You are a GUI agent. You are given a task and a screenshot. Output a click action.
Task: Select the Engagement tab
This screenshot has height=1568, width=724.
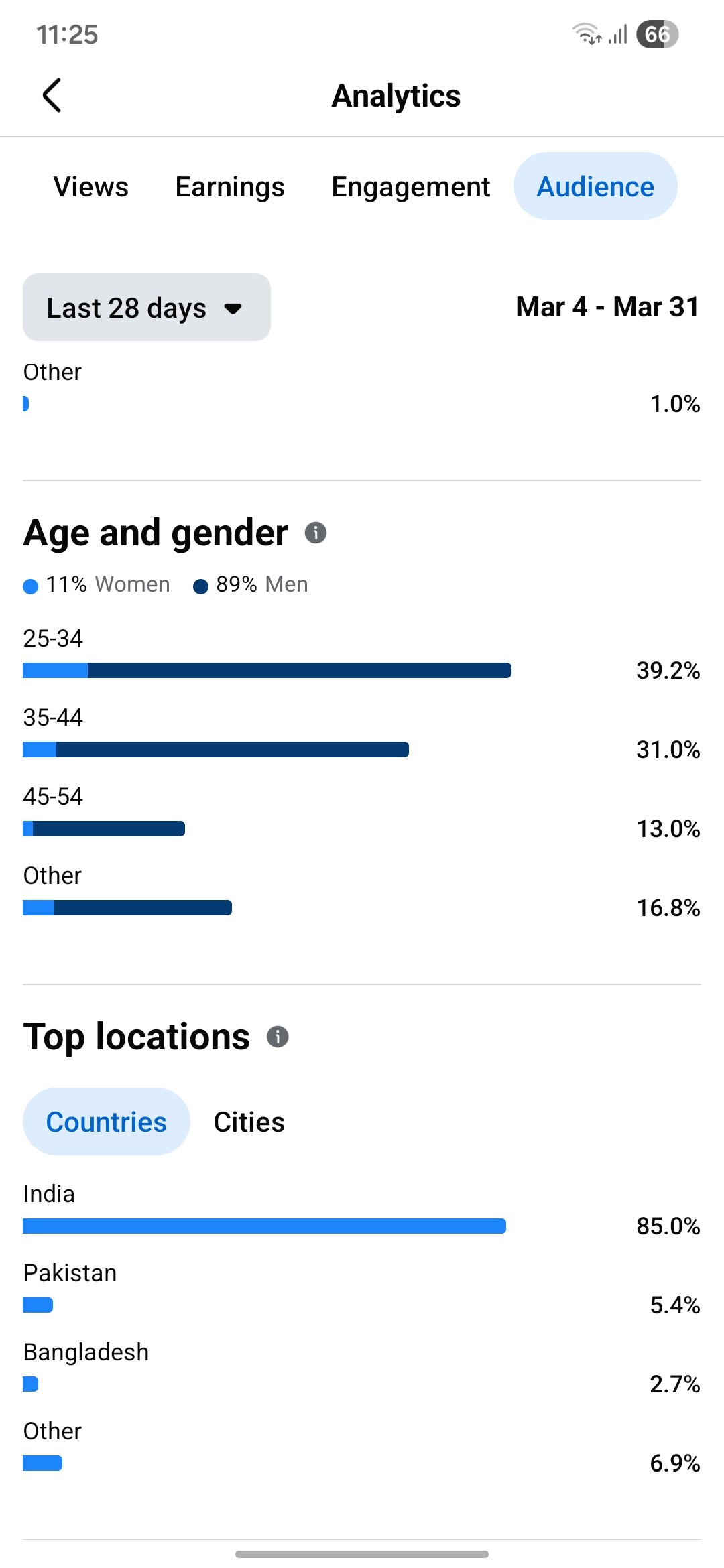(410, 187)
